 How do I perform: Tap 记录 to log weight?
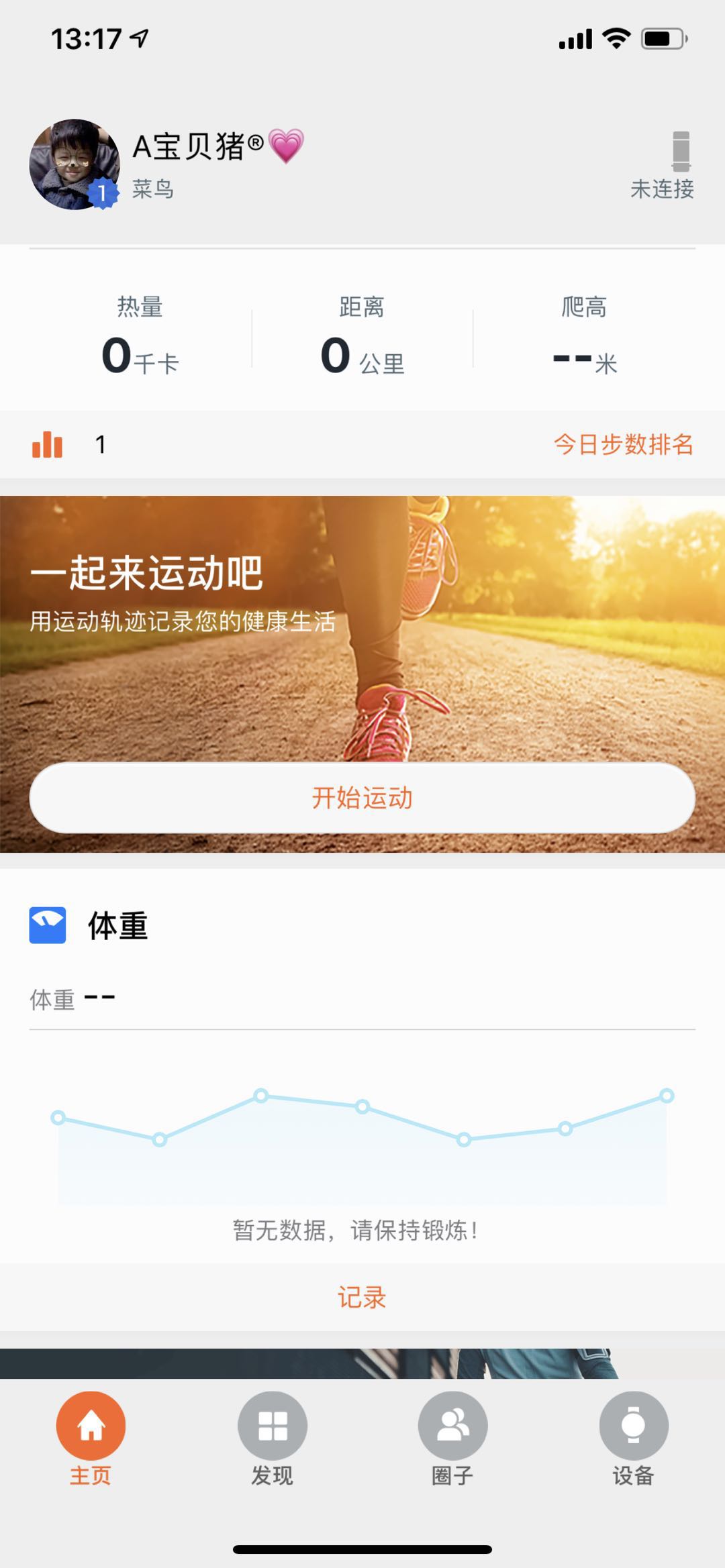pos(362,1298)
